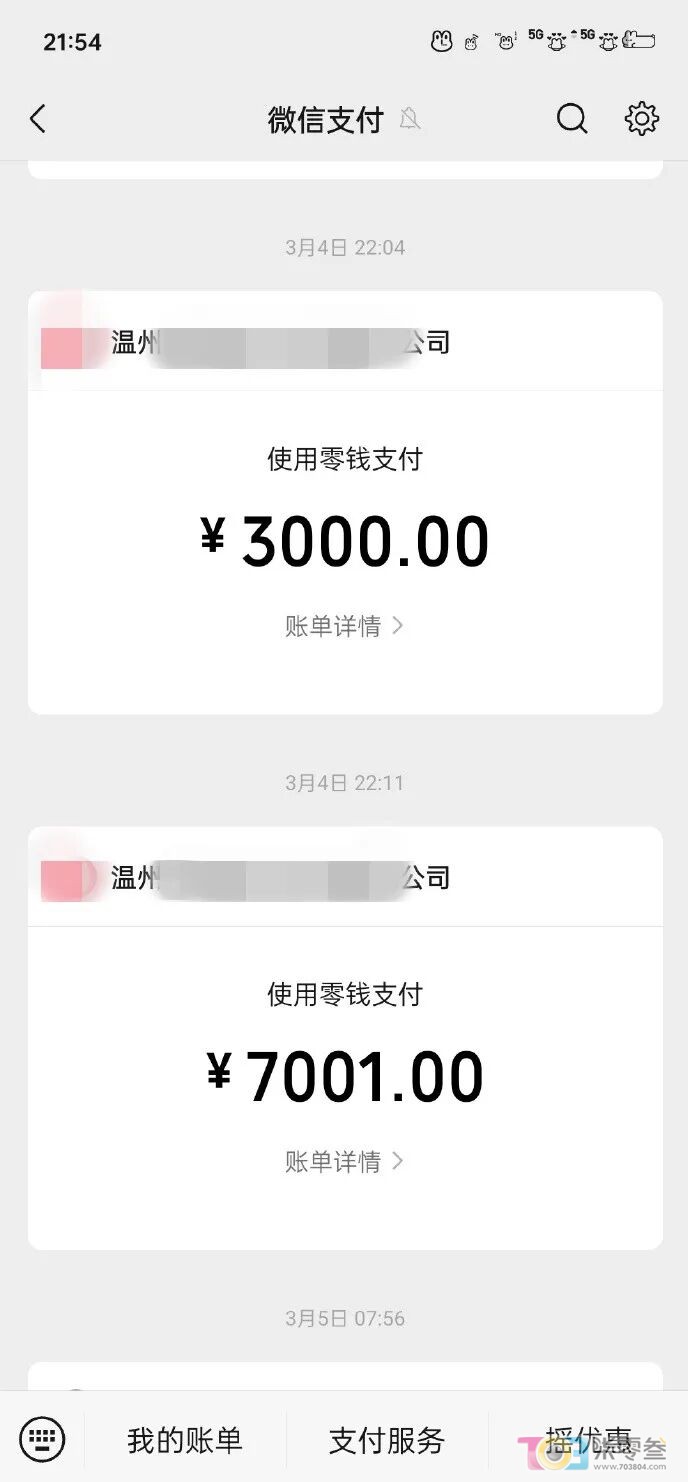This screenshot has height=1482, width=688.
Task: Open the 摇优惠 menu
Action: pyautogui.click(x=588, y=1441)
